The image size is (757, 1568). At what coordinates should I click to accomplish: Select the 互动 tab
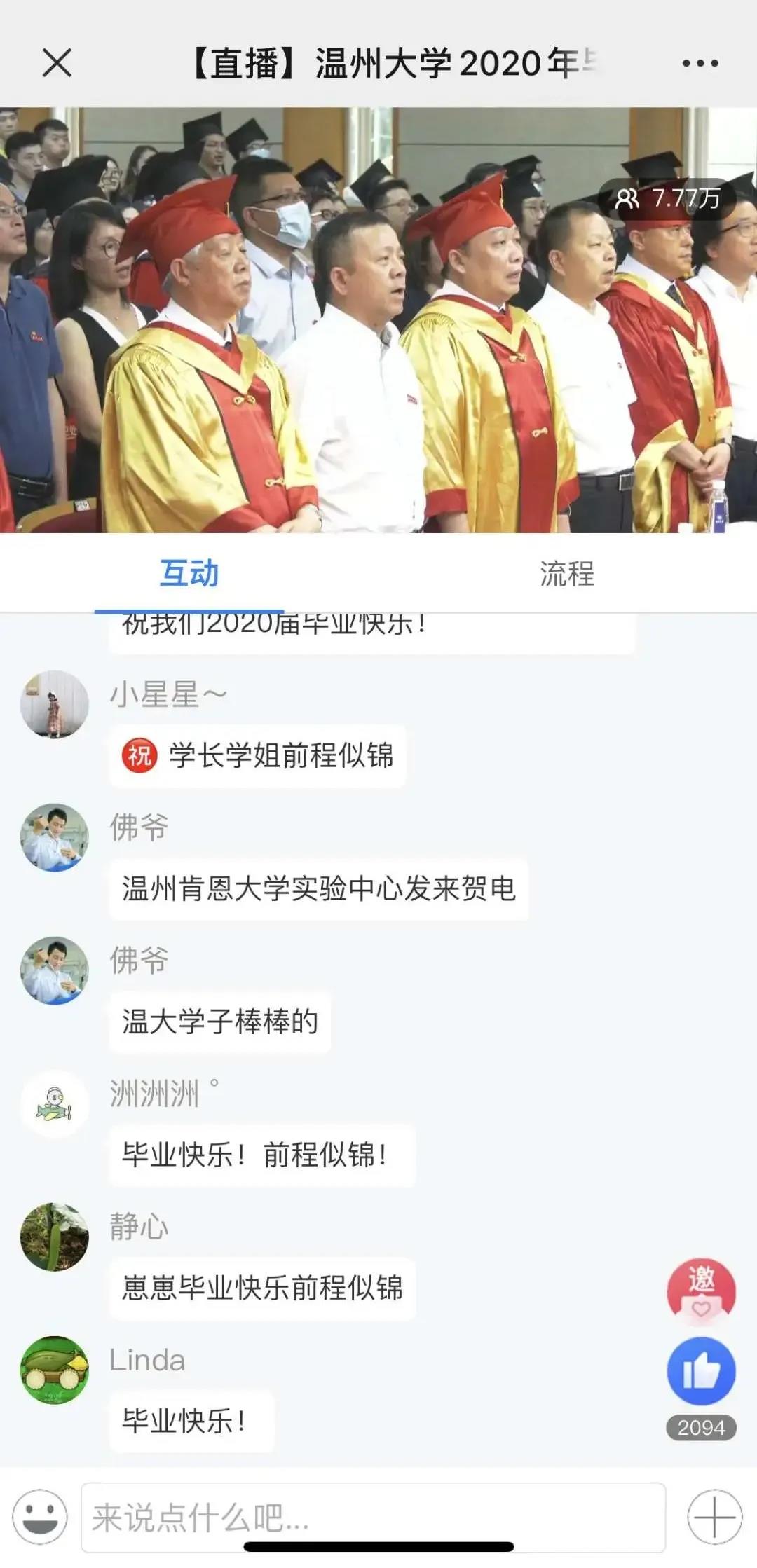coord(189,573)
